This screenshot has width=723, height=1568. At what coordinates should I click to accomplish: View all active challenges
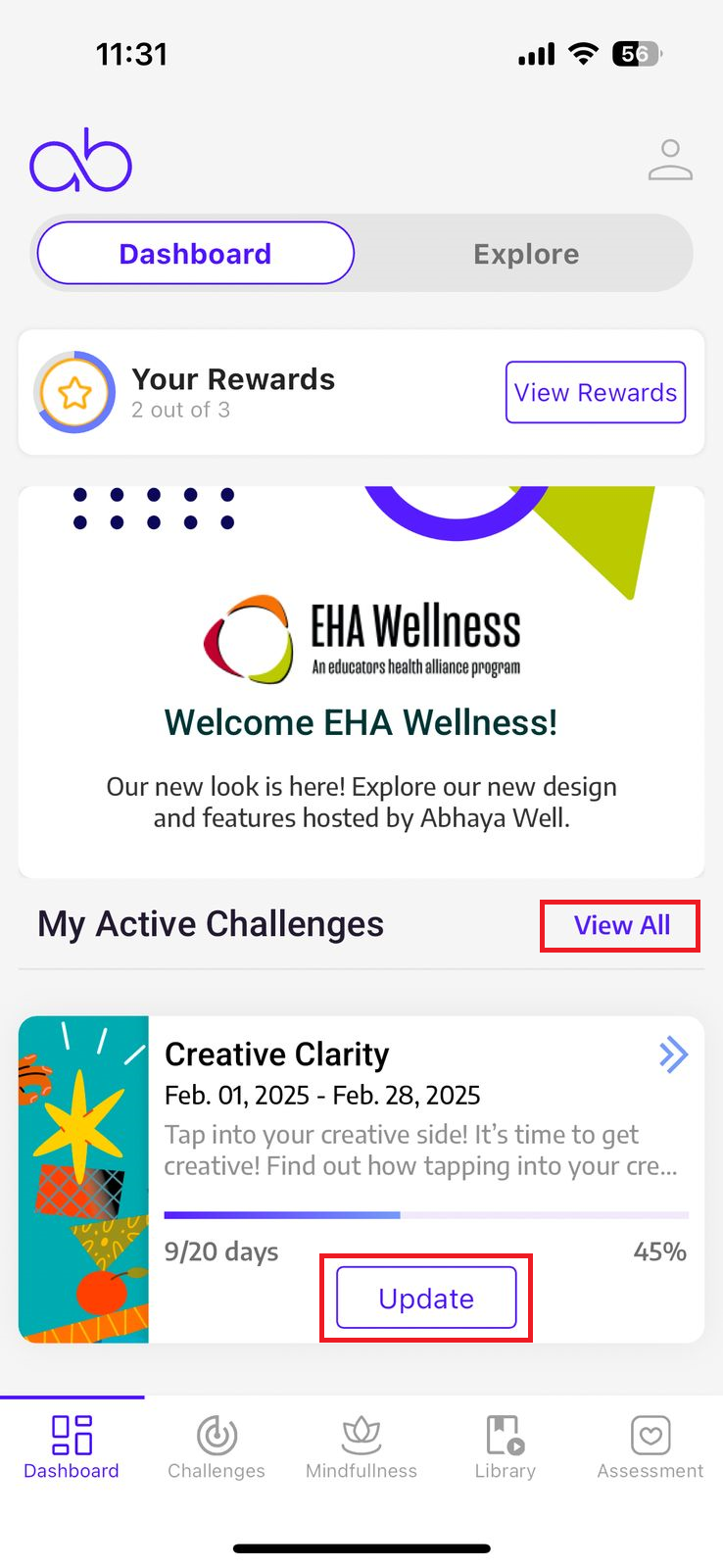click(x=621, y=925)
